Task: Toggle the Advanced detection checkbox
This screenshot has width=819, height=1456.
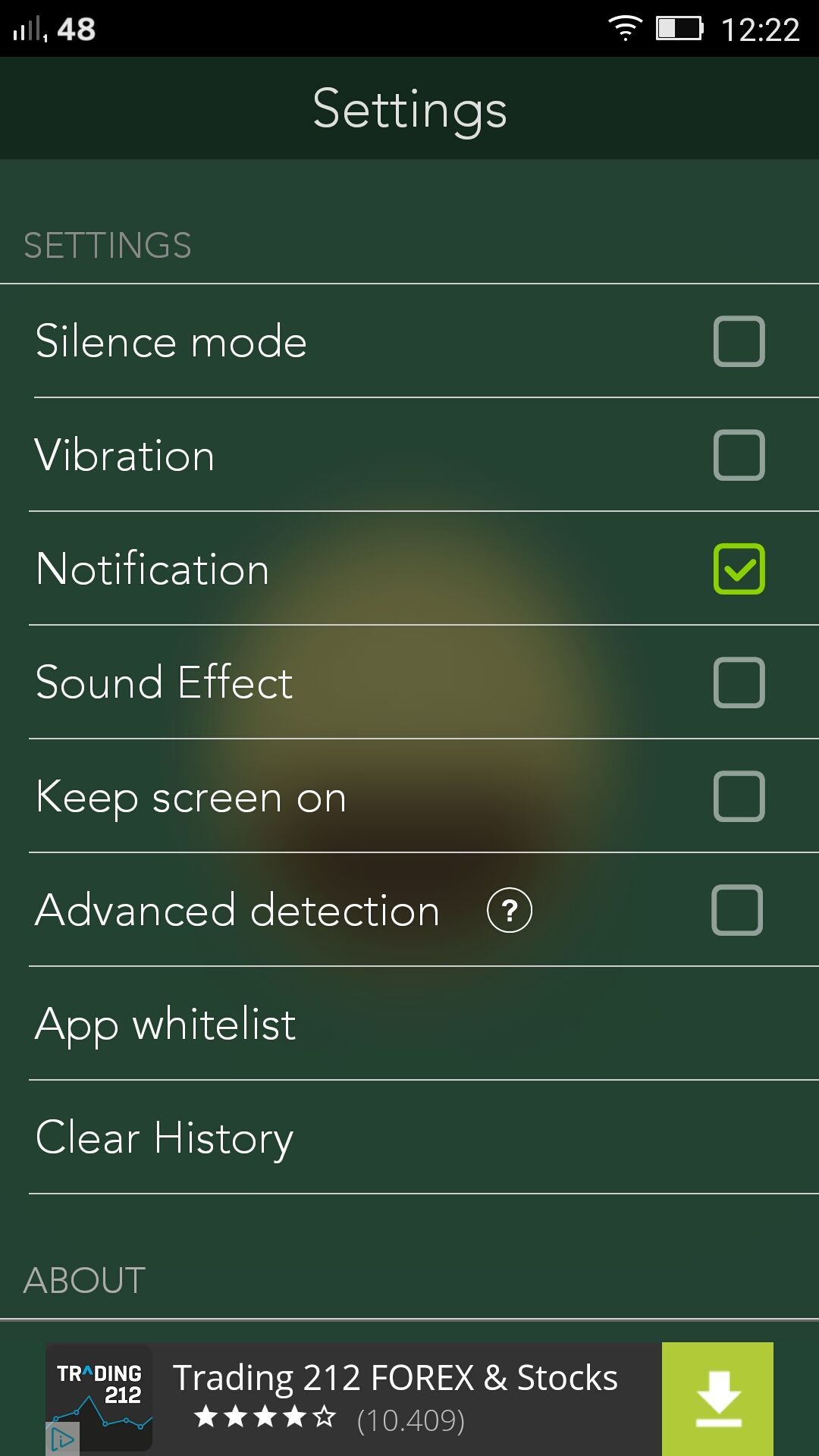Action: point(737,910)
